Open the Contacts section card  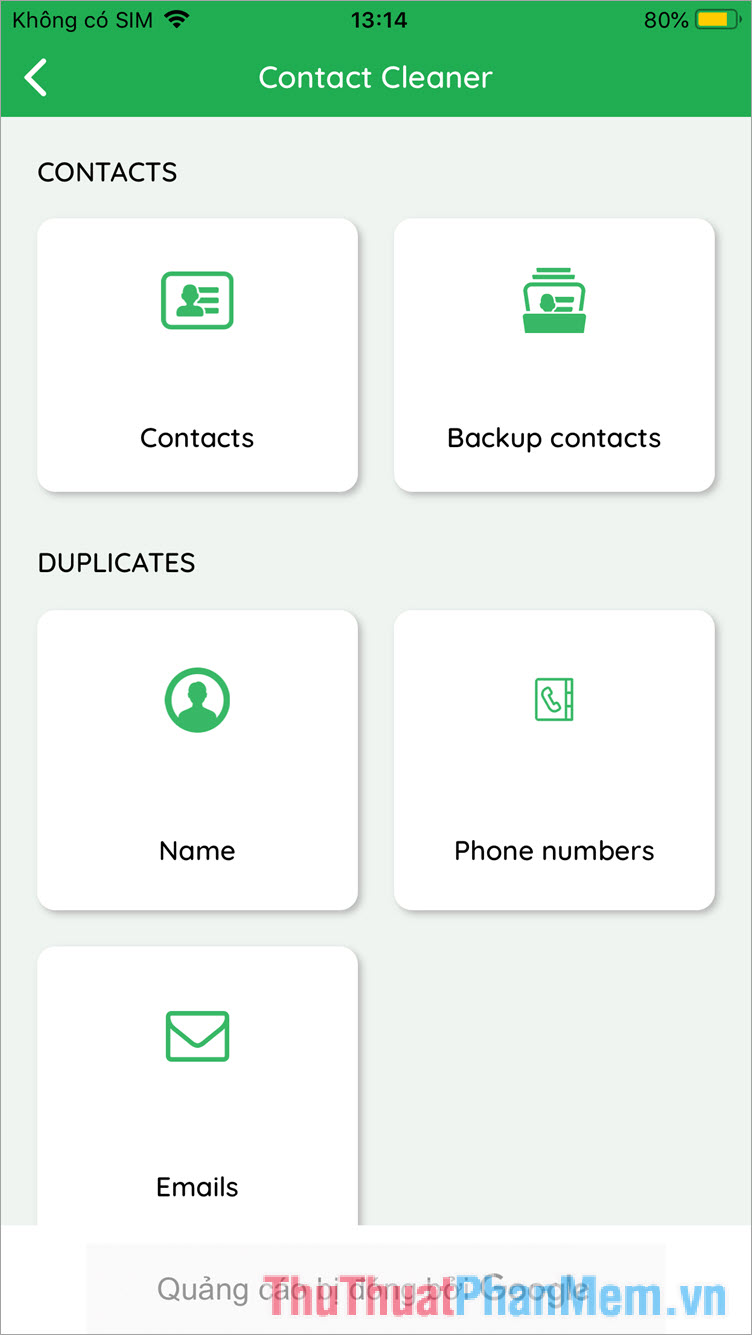tap(197, 355)
